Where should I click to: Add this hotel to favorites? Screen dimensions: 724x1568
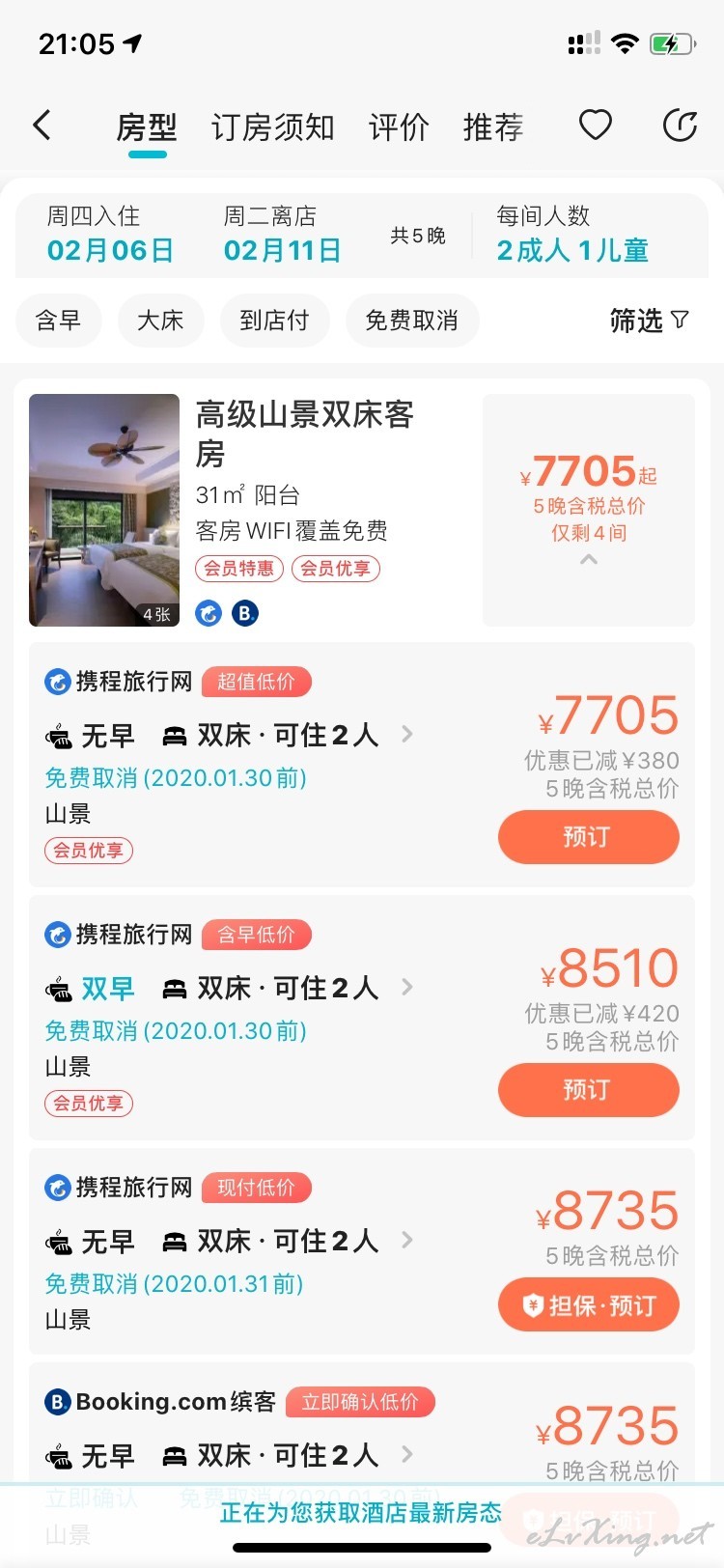pos(595,125)
